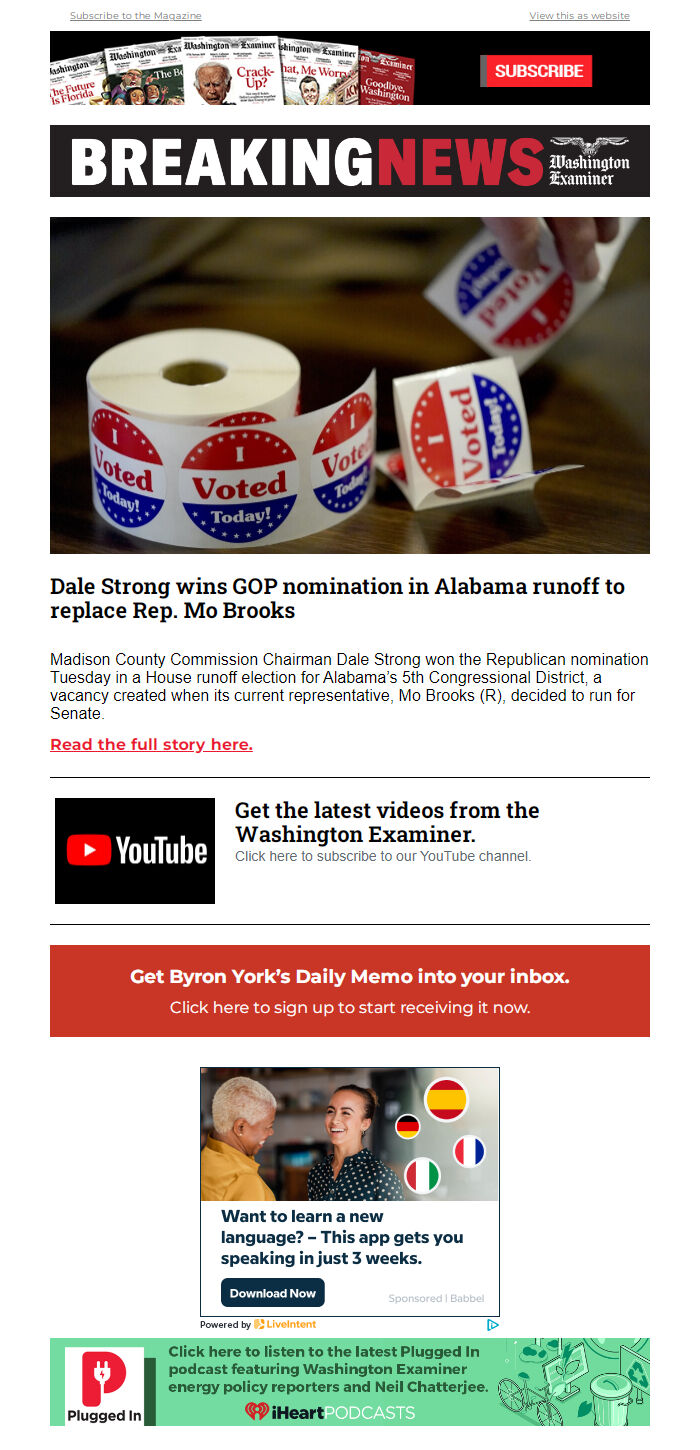
Task: Open the Subscribe to the Magazine link
Action: [135, 16]
